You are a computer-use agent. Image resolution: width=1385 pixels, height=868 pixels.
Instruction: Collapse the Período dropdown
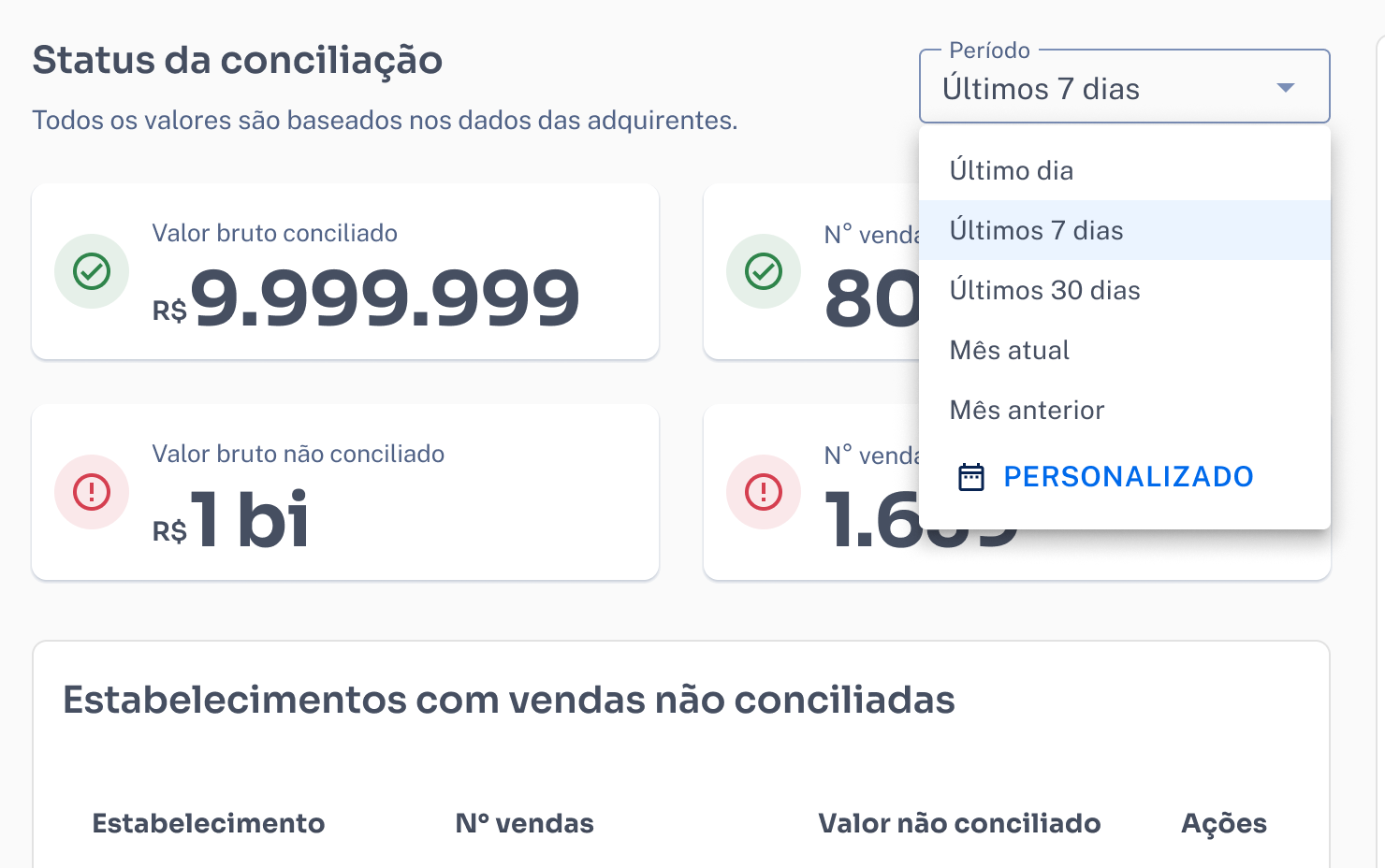1285,88
